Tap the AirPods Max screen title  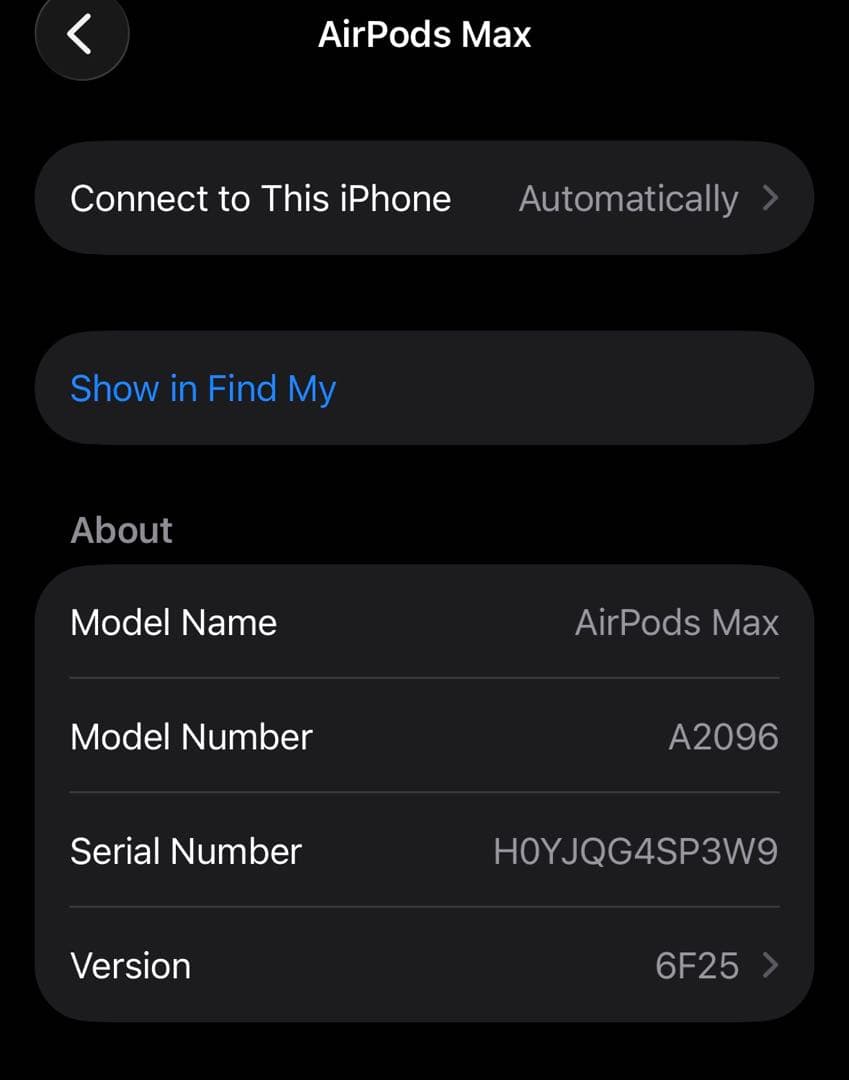[x=424, y=35]
